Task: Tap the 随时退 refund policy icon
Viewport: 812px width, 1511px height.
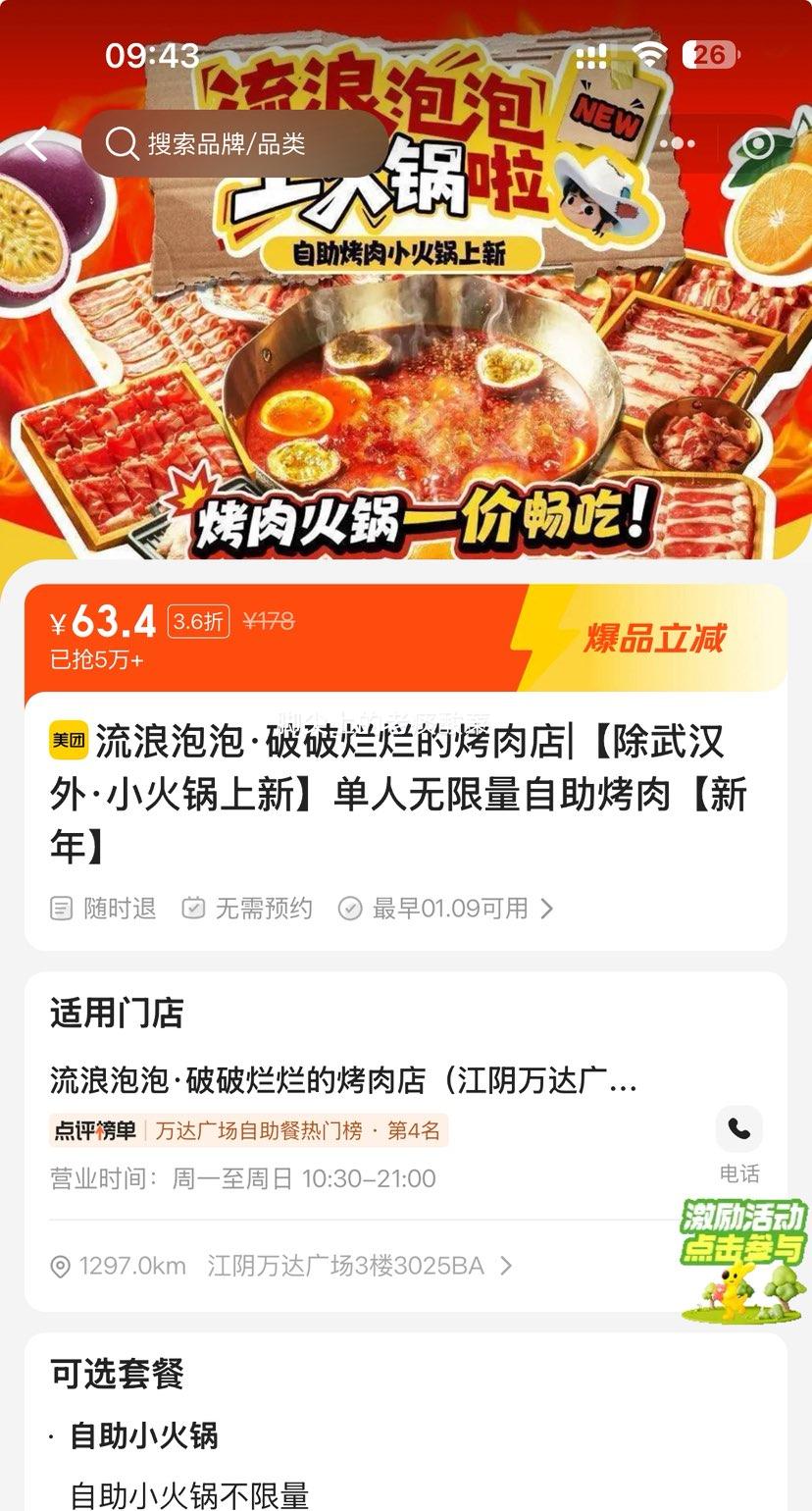Action: pyautogui.click(x=61, y=909)
